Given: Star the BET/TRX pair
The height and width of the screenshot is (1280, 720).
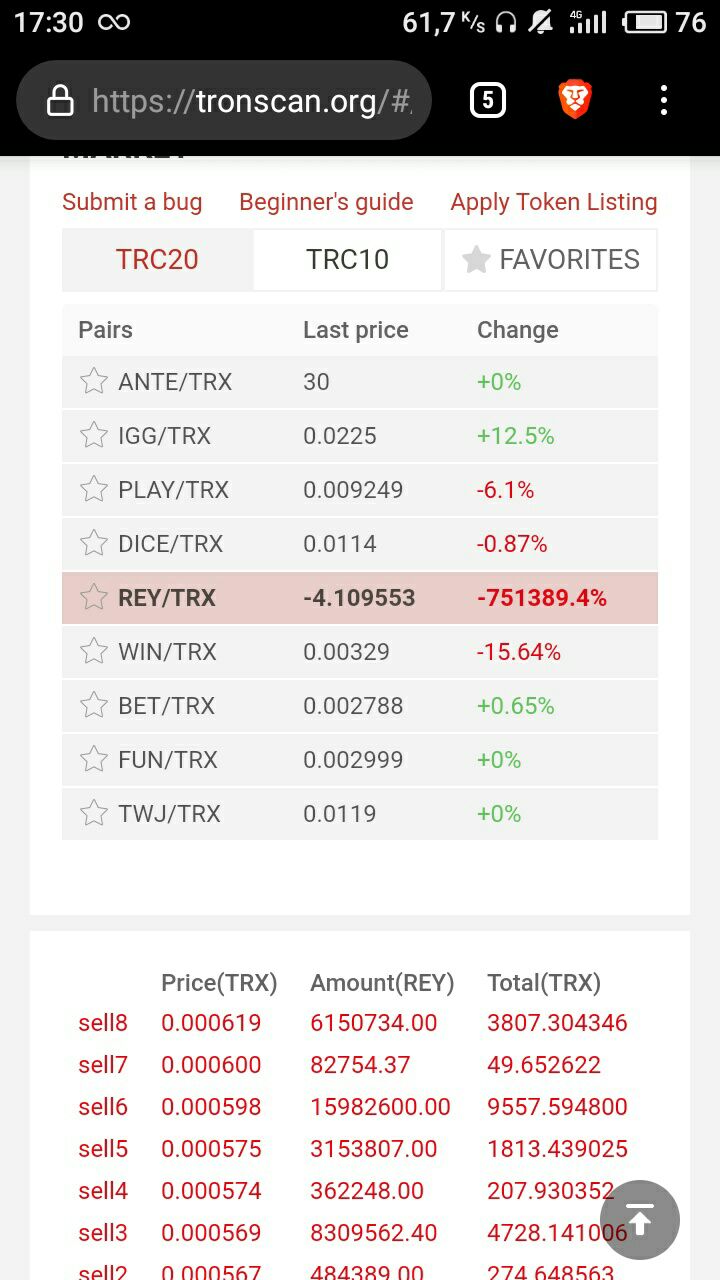Looking at the screenshot, I should (94, 705).
